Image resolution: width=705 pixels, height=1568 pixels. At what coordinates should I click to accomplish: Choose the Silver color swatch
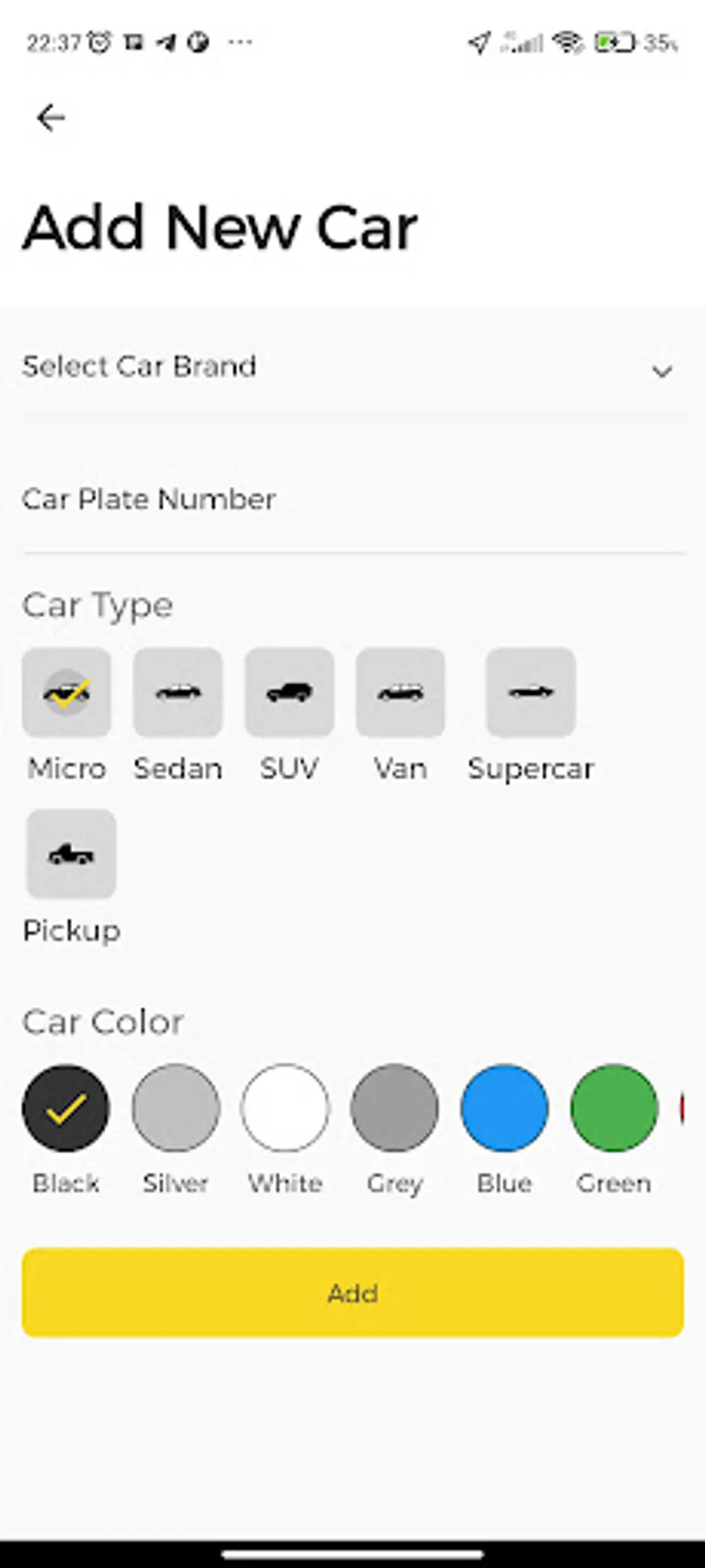tap(175, 1108)
